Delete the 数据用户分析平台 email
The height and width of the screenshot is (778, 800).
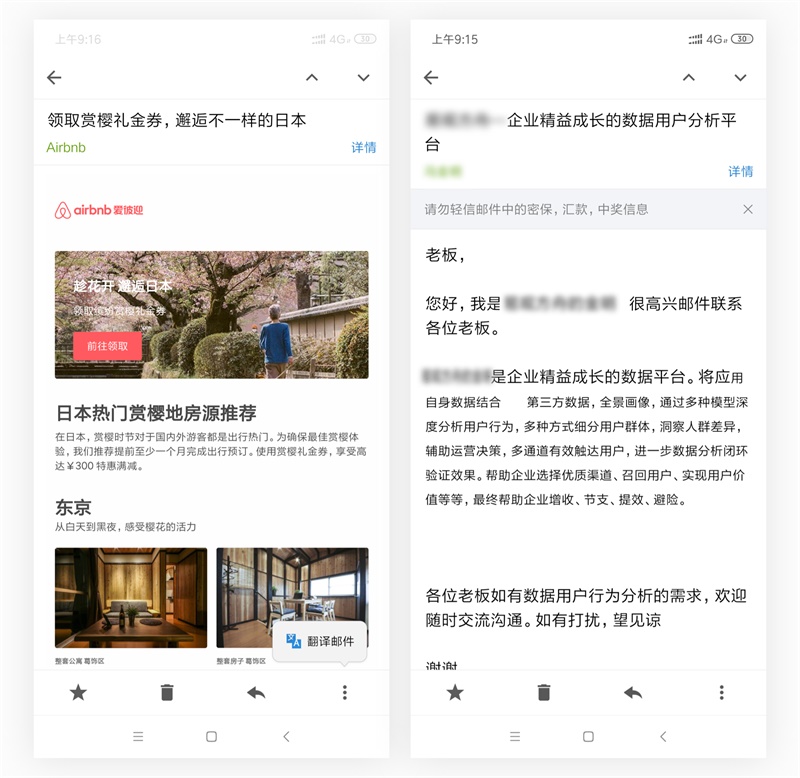coord(544,692)
